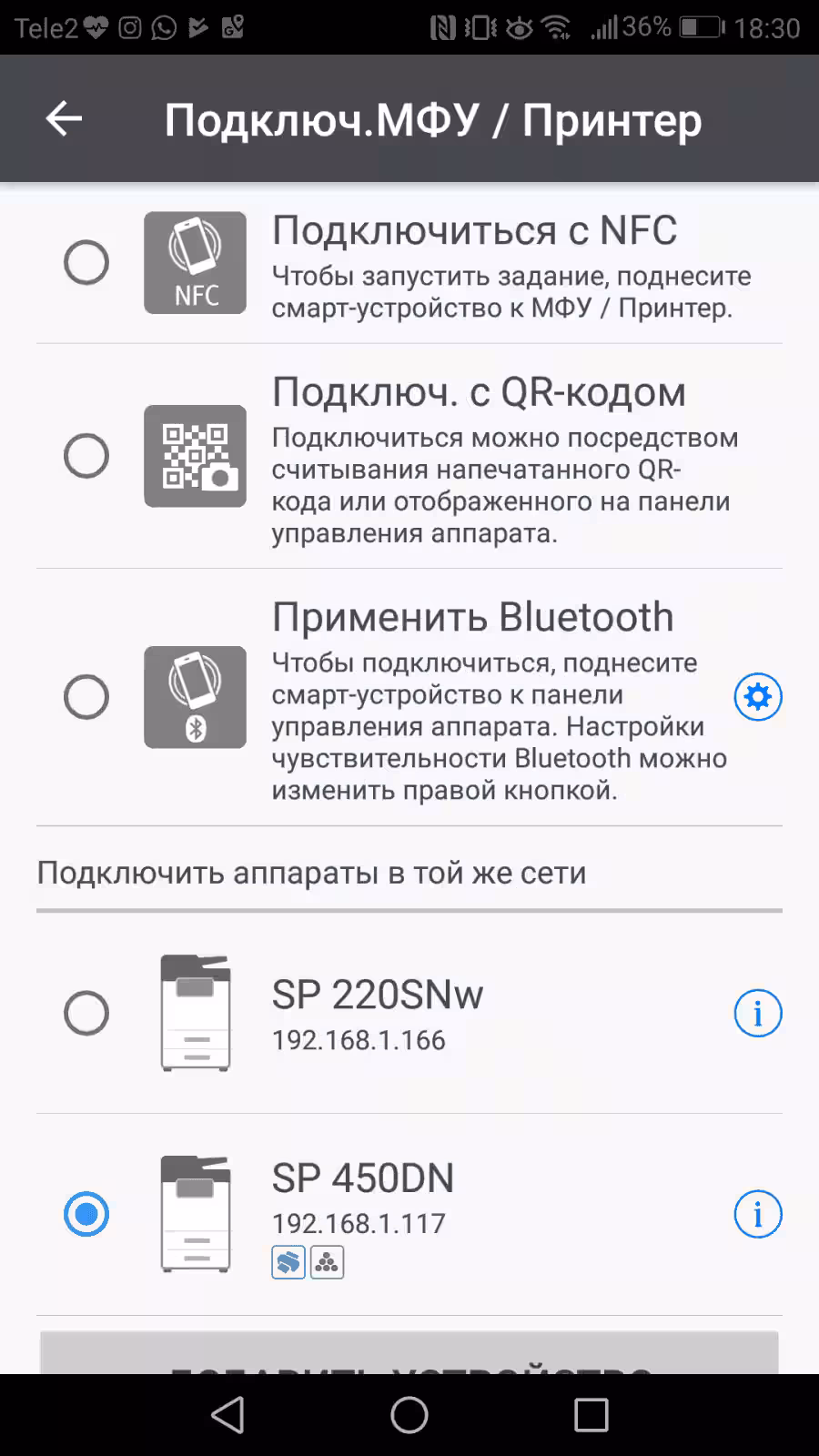The height and width of the screenshot is (1456, 819).
Task: Open recent apps via square navigation button
Action: pyautogui.click(x=593, y=1416)
